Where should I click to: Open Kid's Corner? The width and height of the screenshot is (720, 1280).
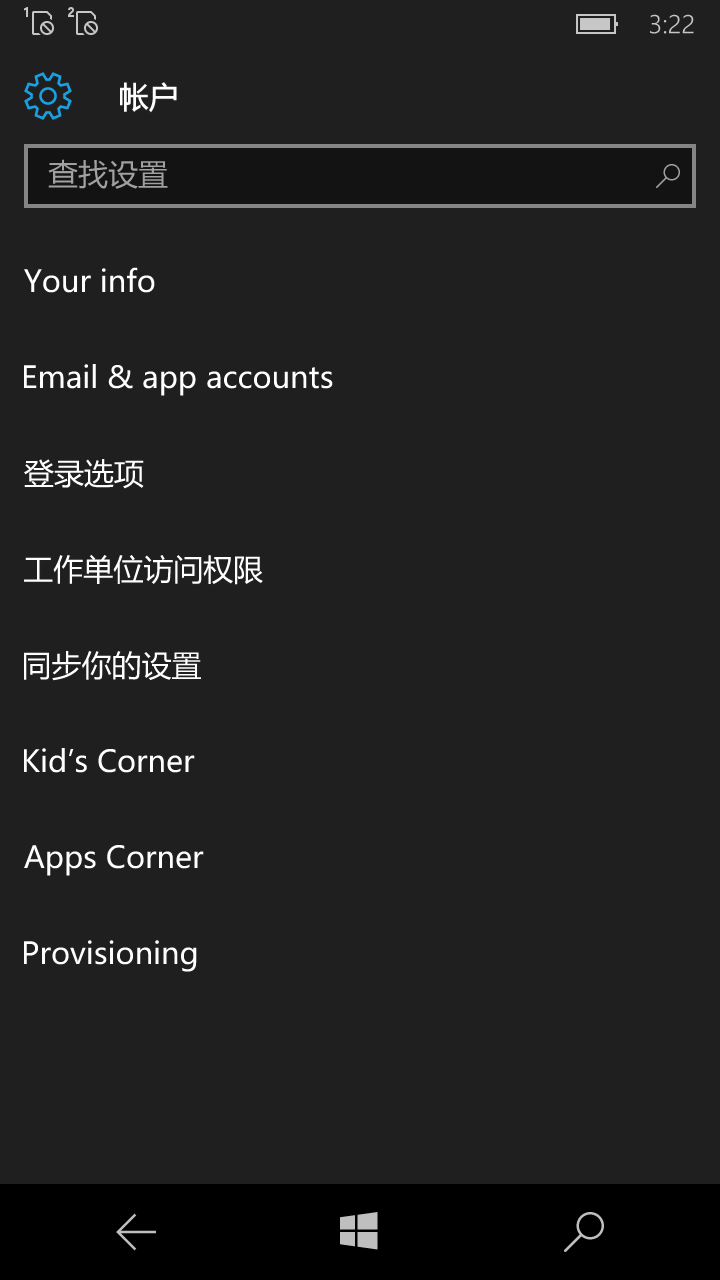click(360, 761)
